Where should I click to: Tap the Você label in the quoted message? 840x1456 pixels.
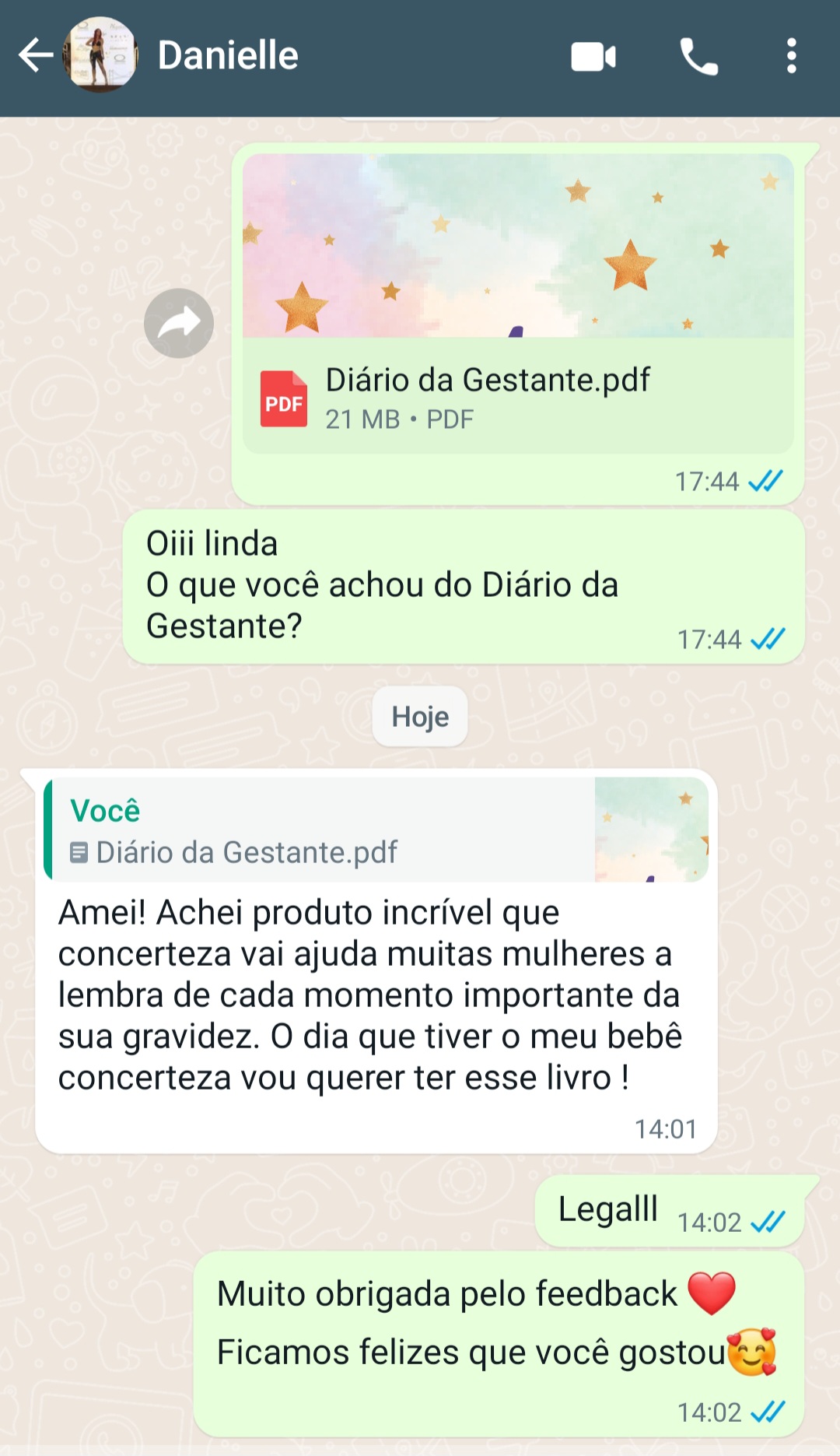pyautogui.click(x=104, y=811)
